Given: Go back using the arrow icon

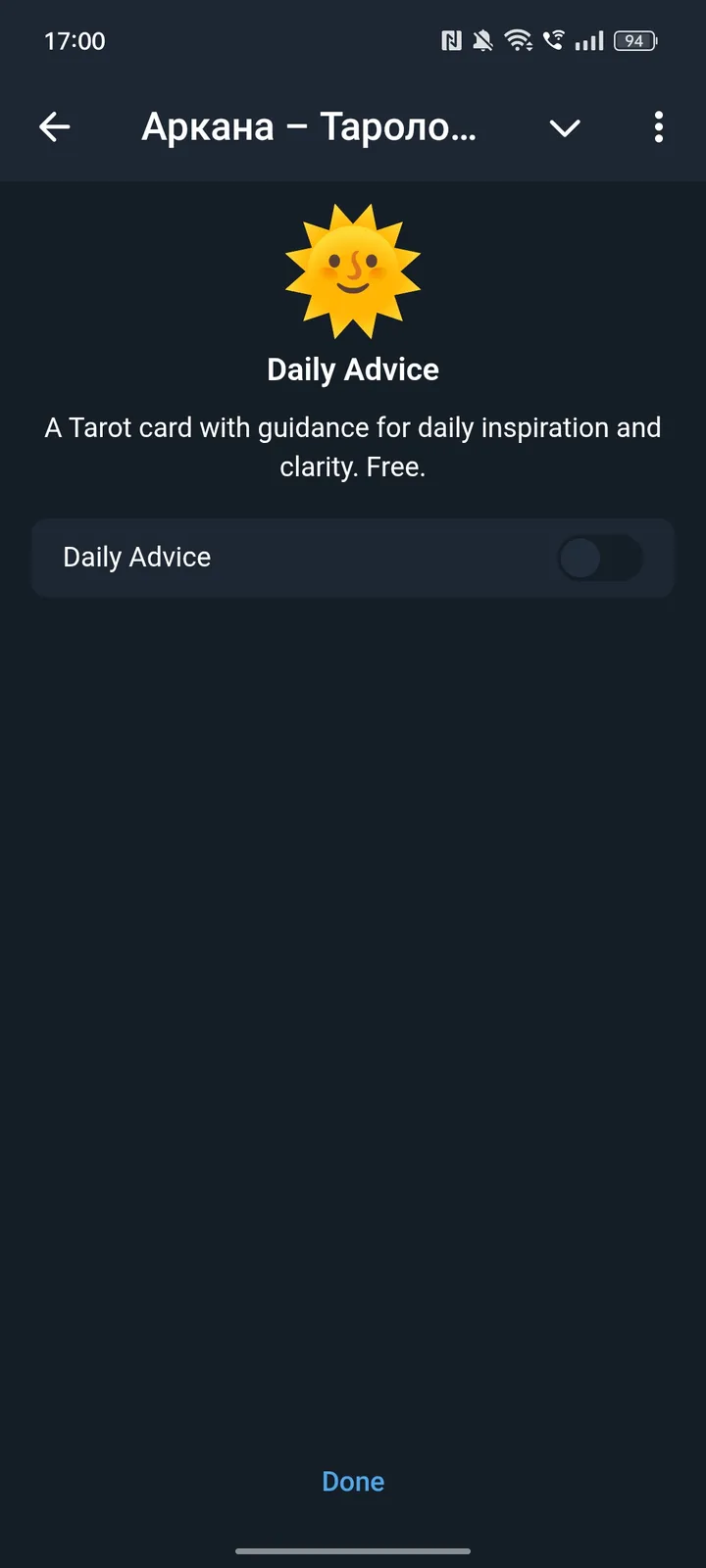Looking at the screenshot, I should click(x=55, y=127).
